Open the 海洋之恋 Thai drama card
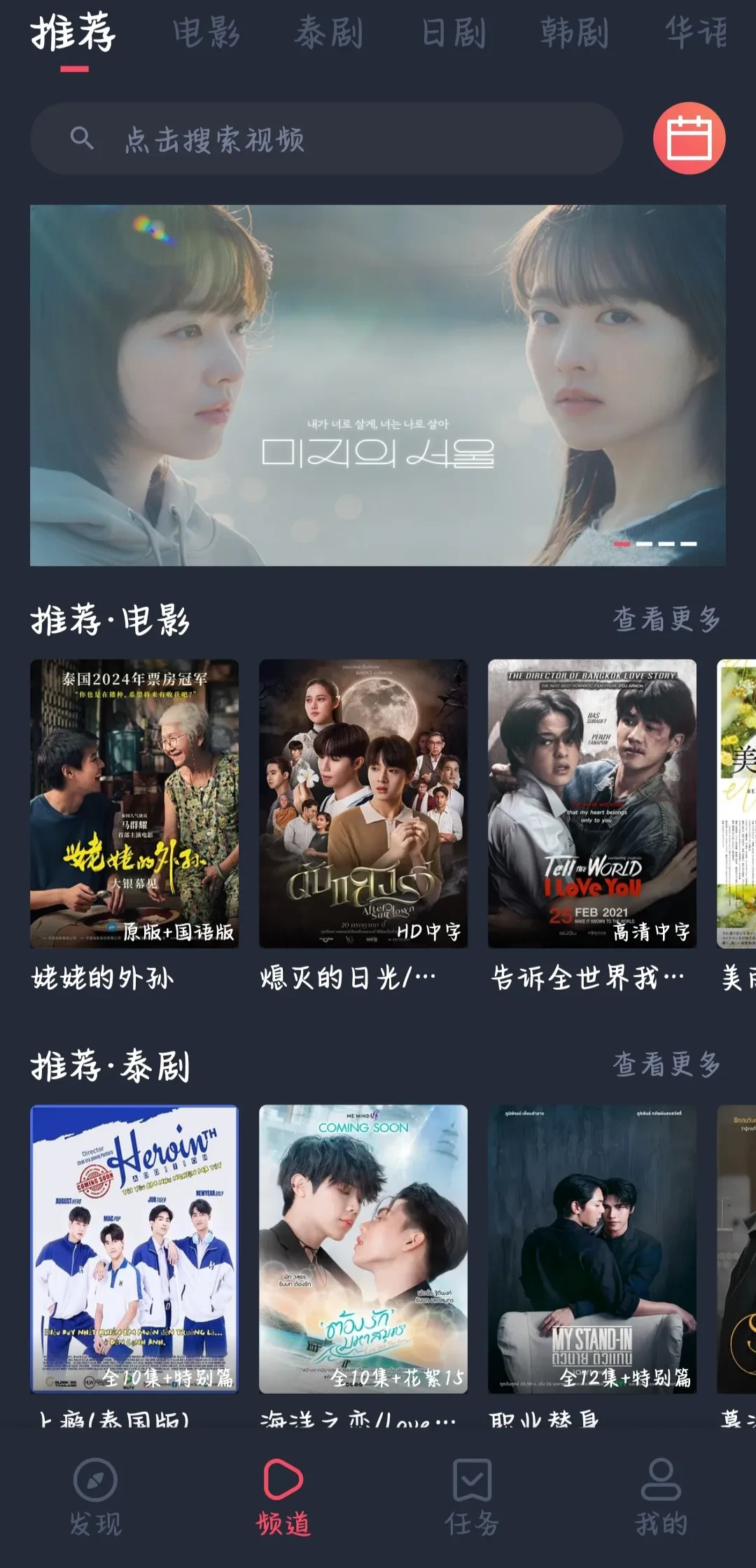This screenshot has width=756, height=1568. pyautogui.click(x=363, y=1249)
